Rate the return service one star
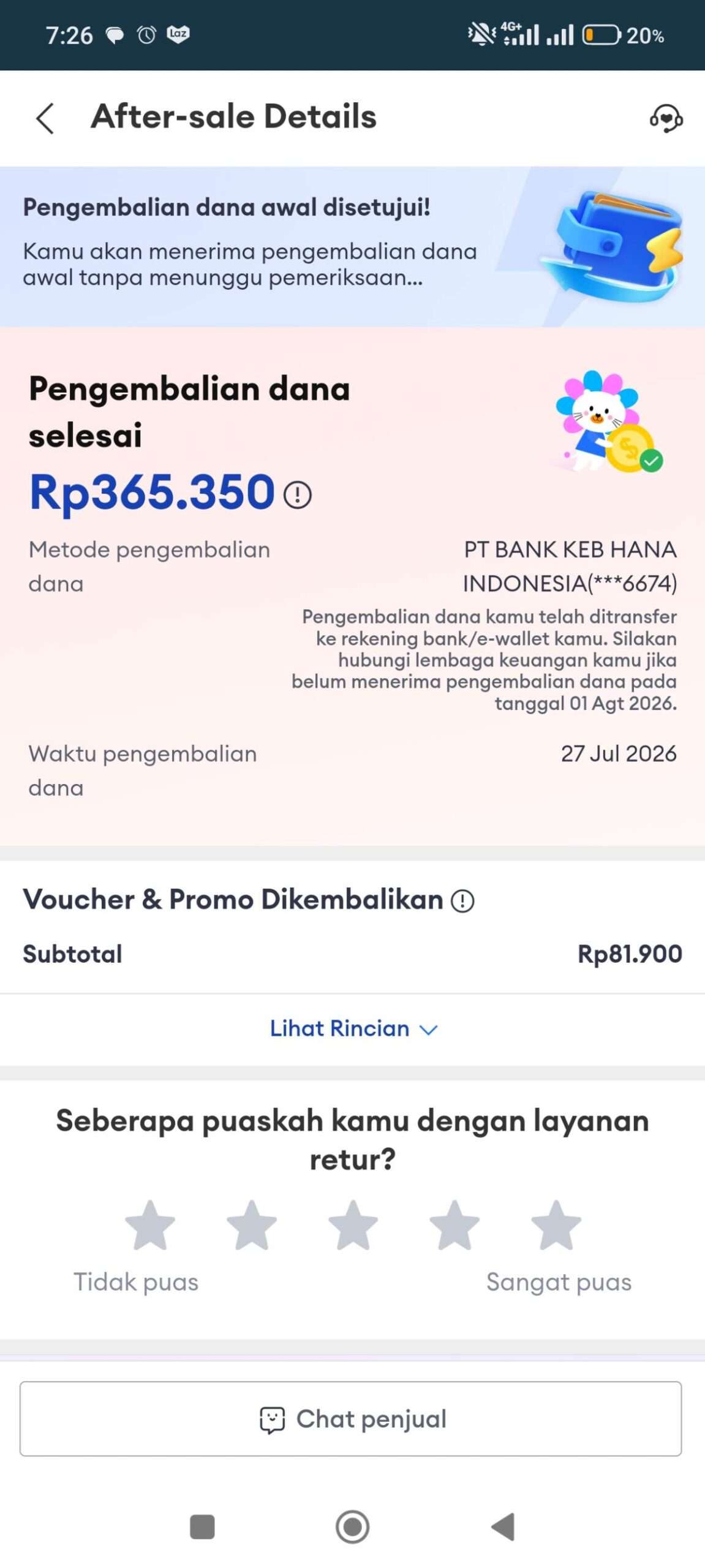Viewport: 705px width, 1568px height. [150, 1224]
